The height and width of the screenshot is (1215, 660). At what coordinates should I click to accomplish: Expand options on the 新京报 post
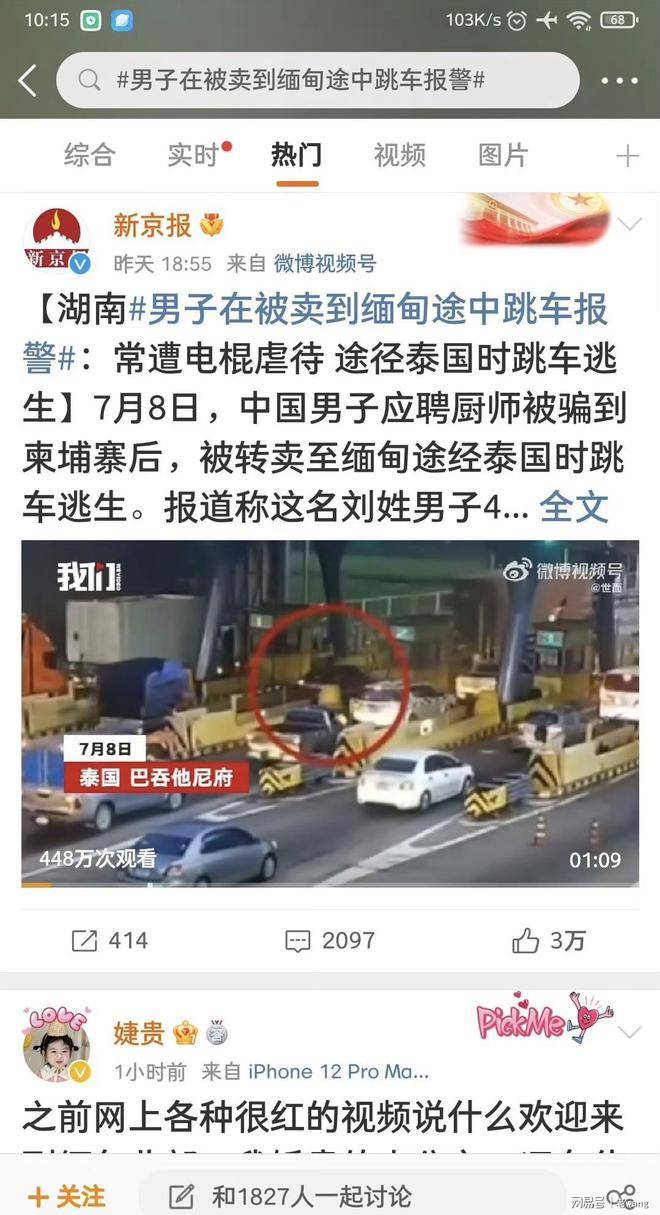point(628,225)
